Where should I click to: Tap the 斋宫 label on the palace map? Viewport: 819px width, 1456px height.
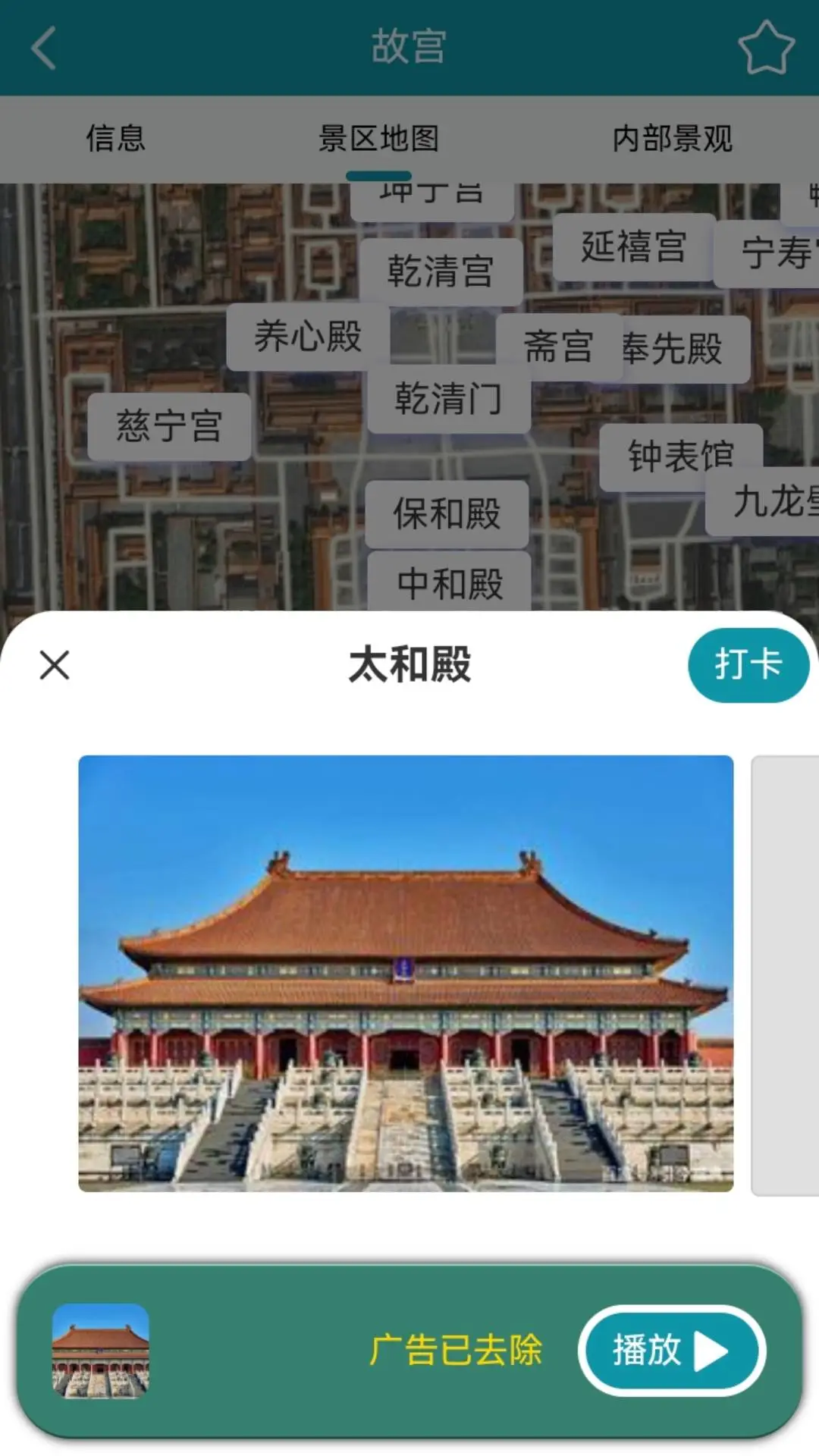tap(559, 347)
